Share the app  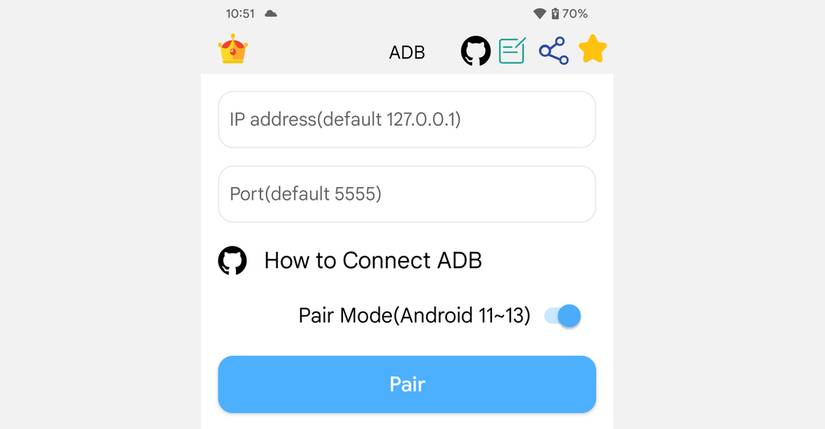click(553, 51)
